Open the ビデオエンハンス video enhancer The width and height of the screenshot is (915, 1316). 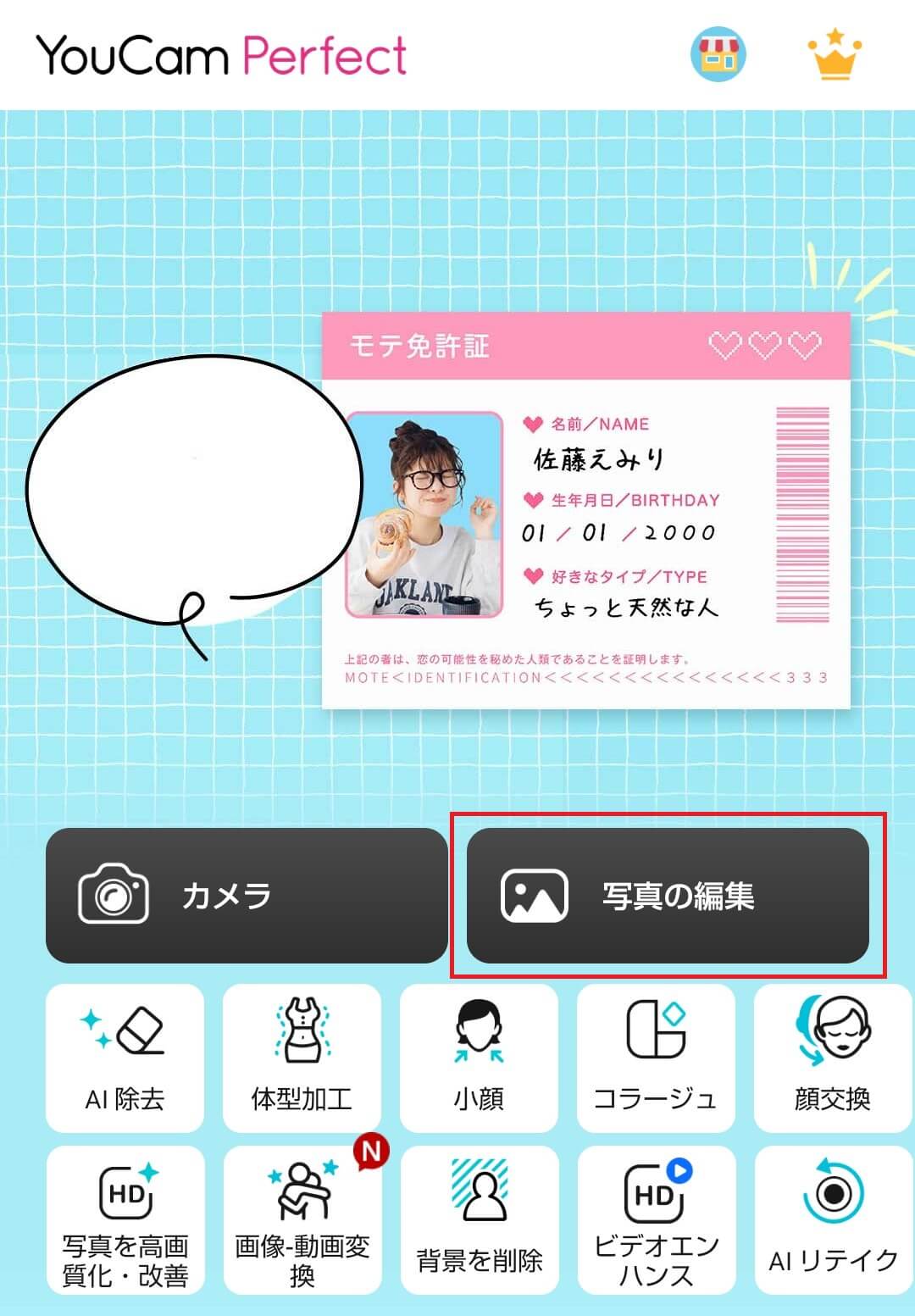click(x=657, y=1219)
